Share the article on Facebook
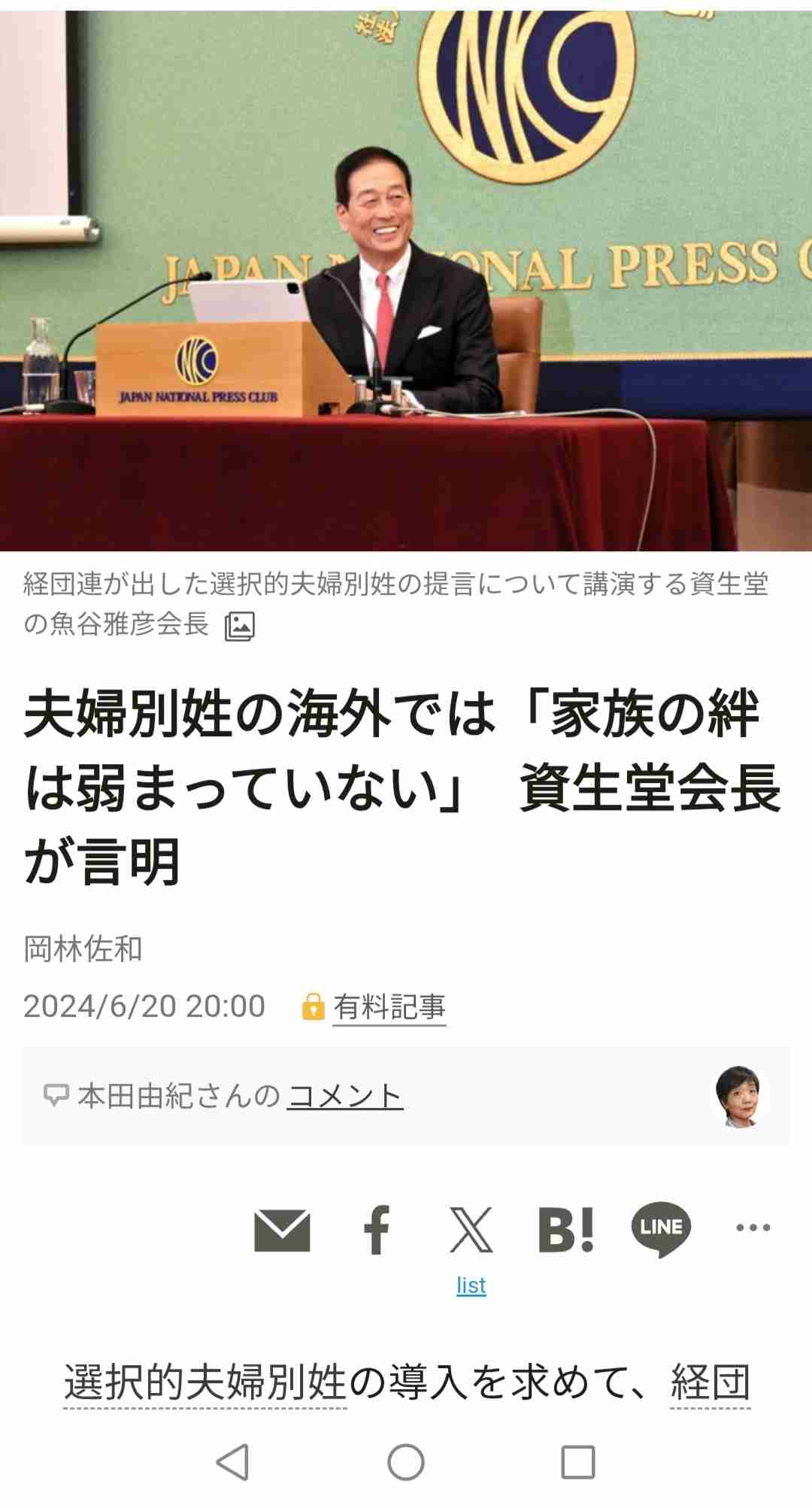This screenshot has height=1508, width=812. pos(377,1230)
